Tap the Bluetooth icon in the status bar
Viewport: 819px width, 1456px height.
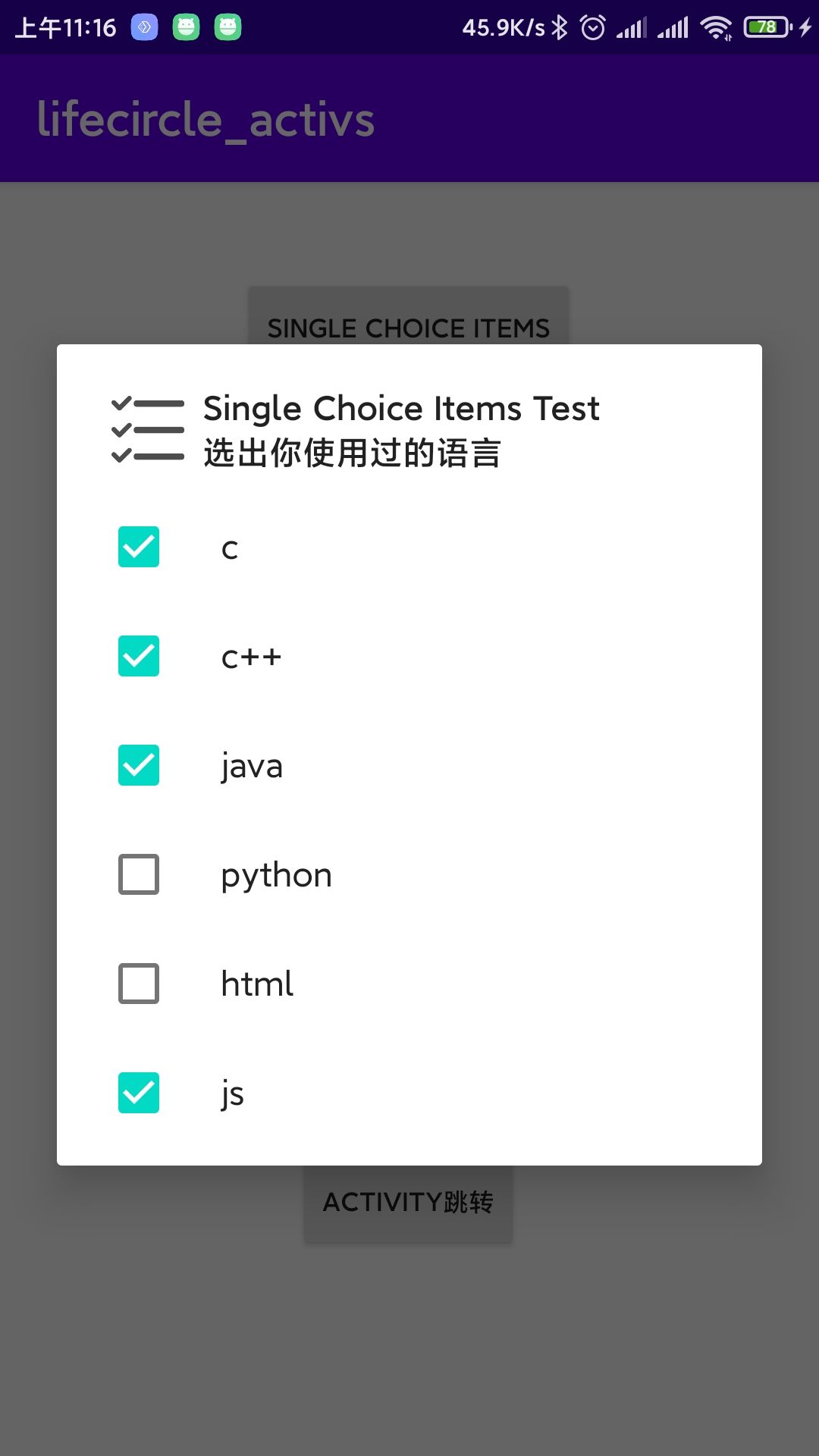coord(559,27)
